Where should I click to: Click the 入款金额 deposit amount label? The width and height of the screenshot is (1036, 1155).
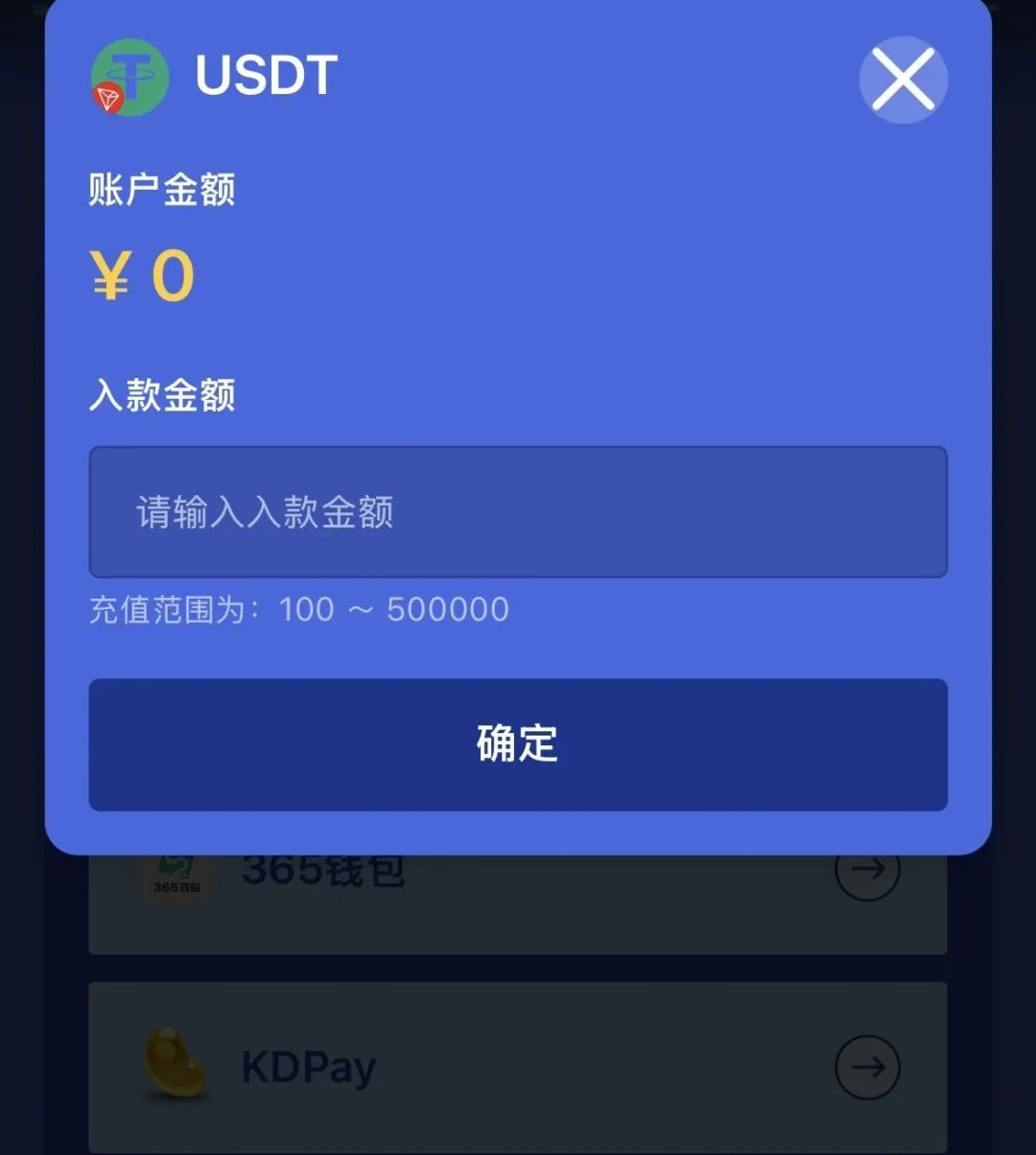pos(161,395)
